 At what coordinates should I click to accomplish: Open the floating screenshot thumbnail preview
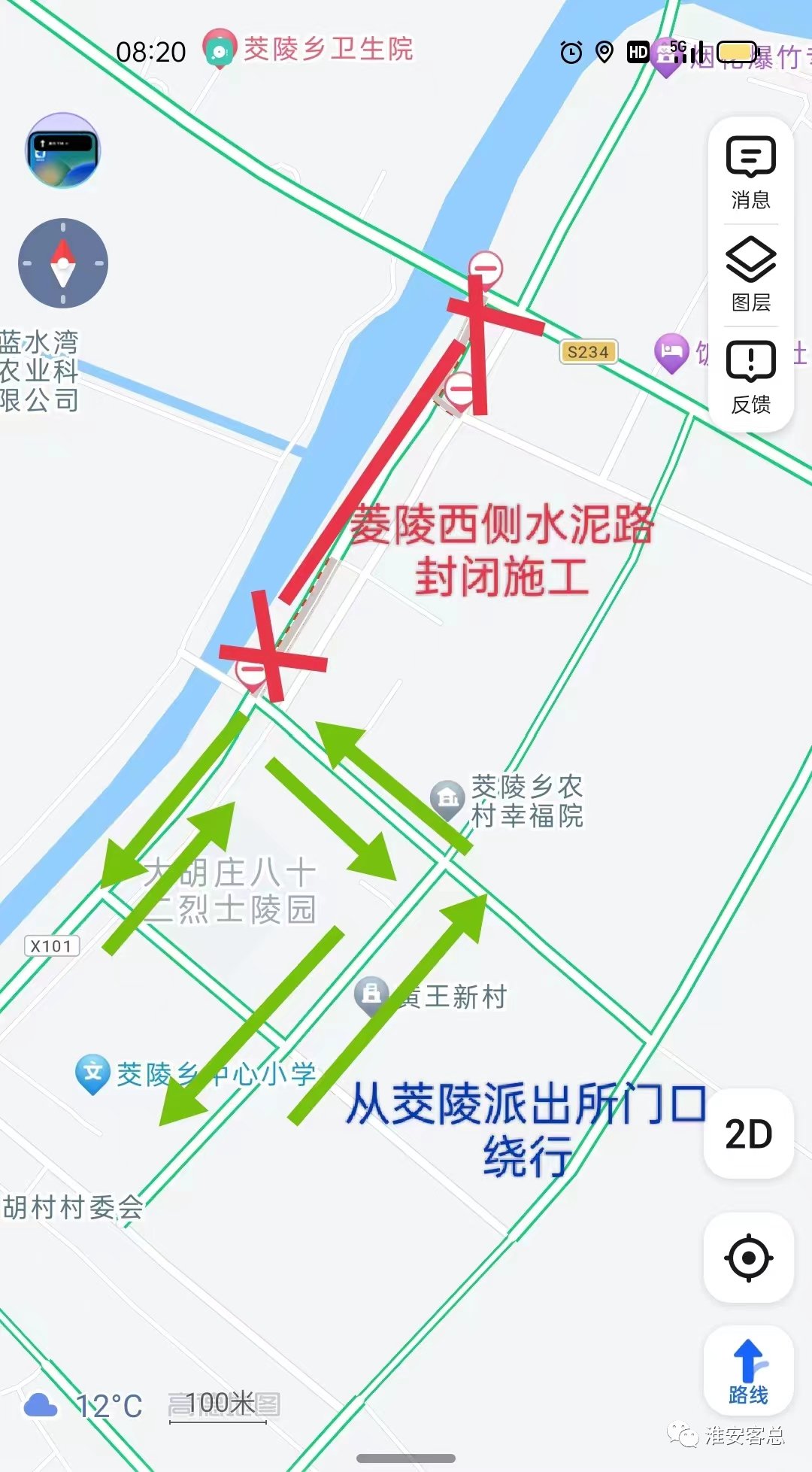[x=63, y=150]
